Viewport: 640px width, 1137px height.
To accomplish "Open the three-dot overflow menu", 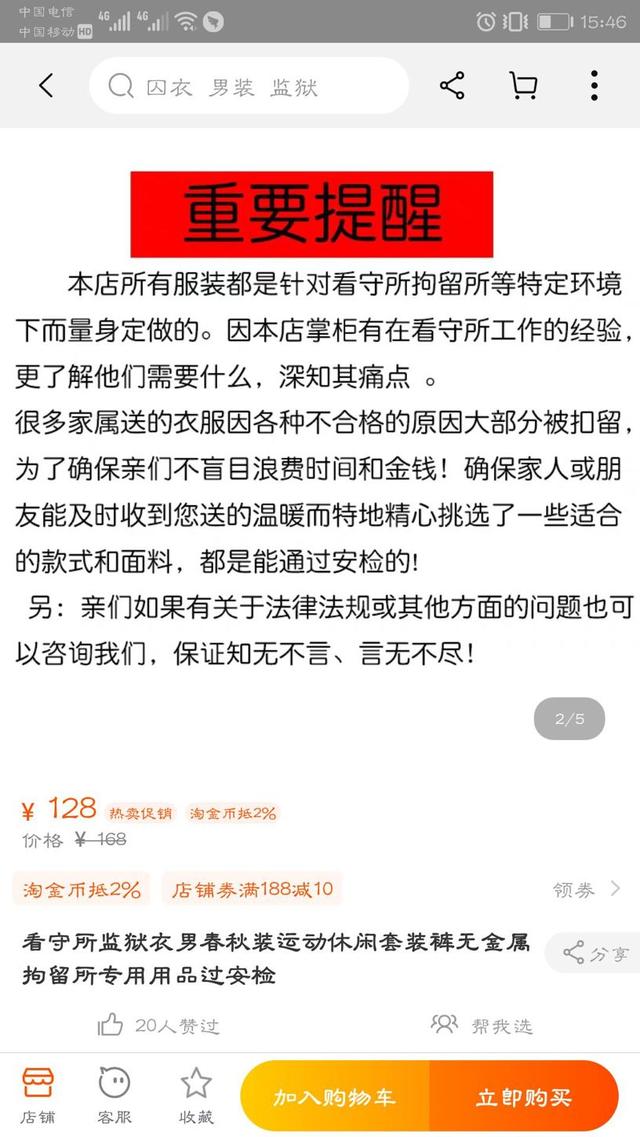I will [594, 86].
